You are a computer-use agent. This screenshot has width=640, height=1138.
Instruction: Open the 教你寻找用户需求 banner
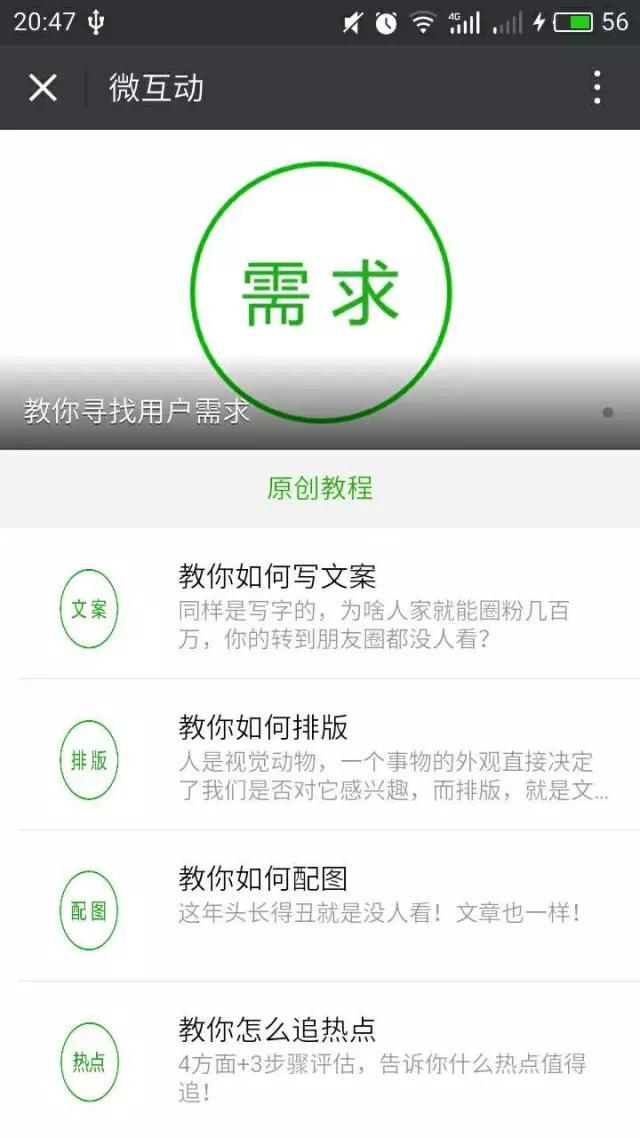coord(320,290)
